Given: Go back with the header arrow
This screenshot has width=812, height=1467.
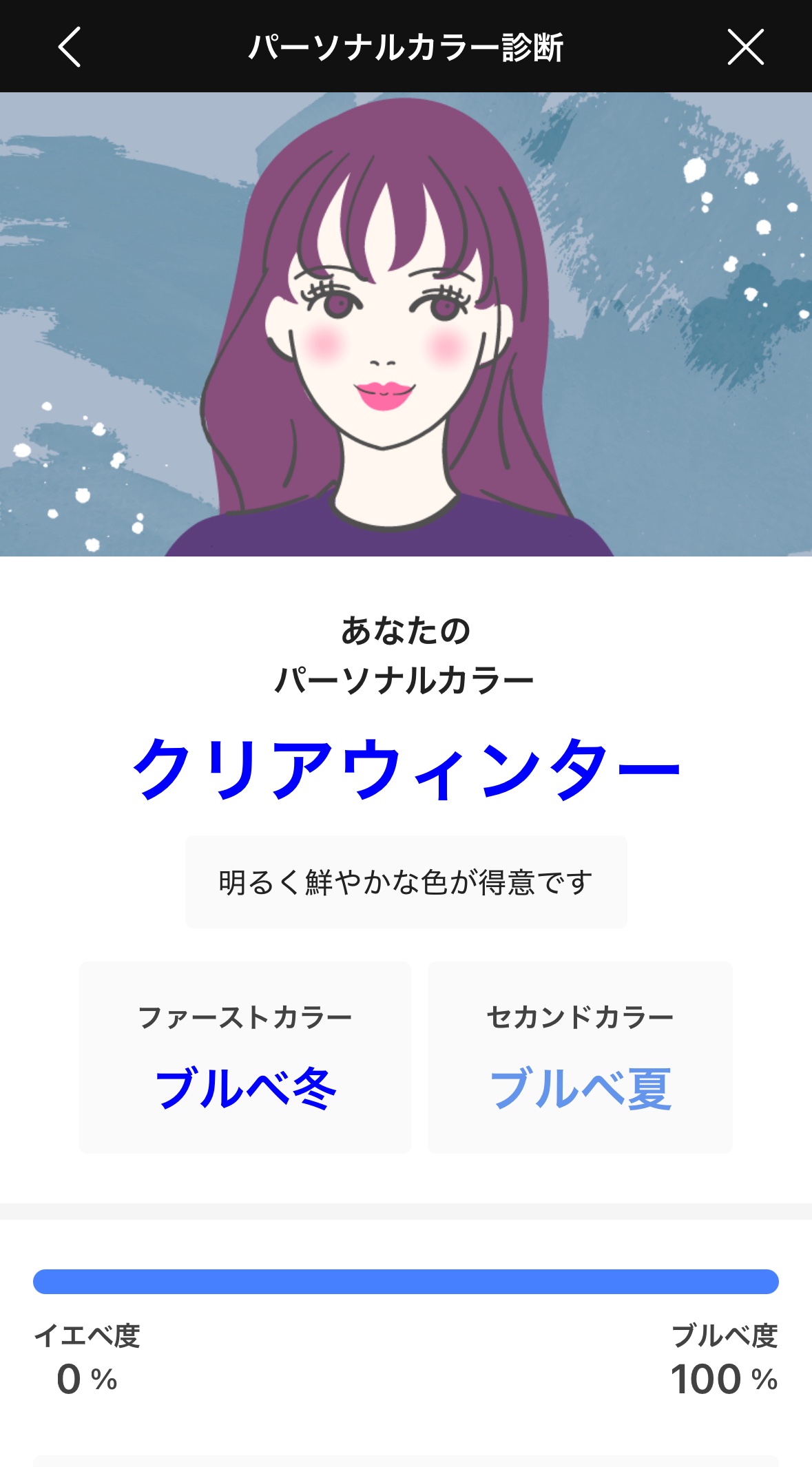Looking at the screenshot, I should click(70, 47).
